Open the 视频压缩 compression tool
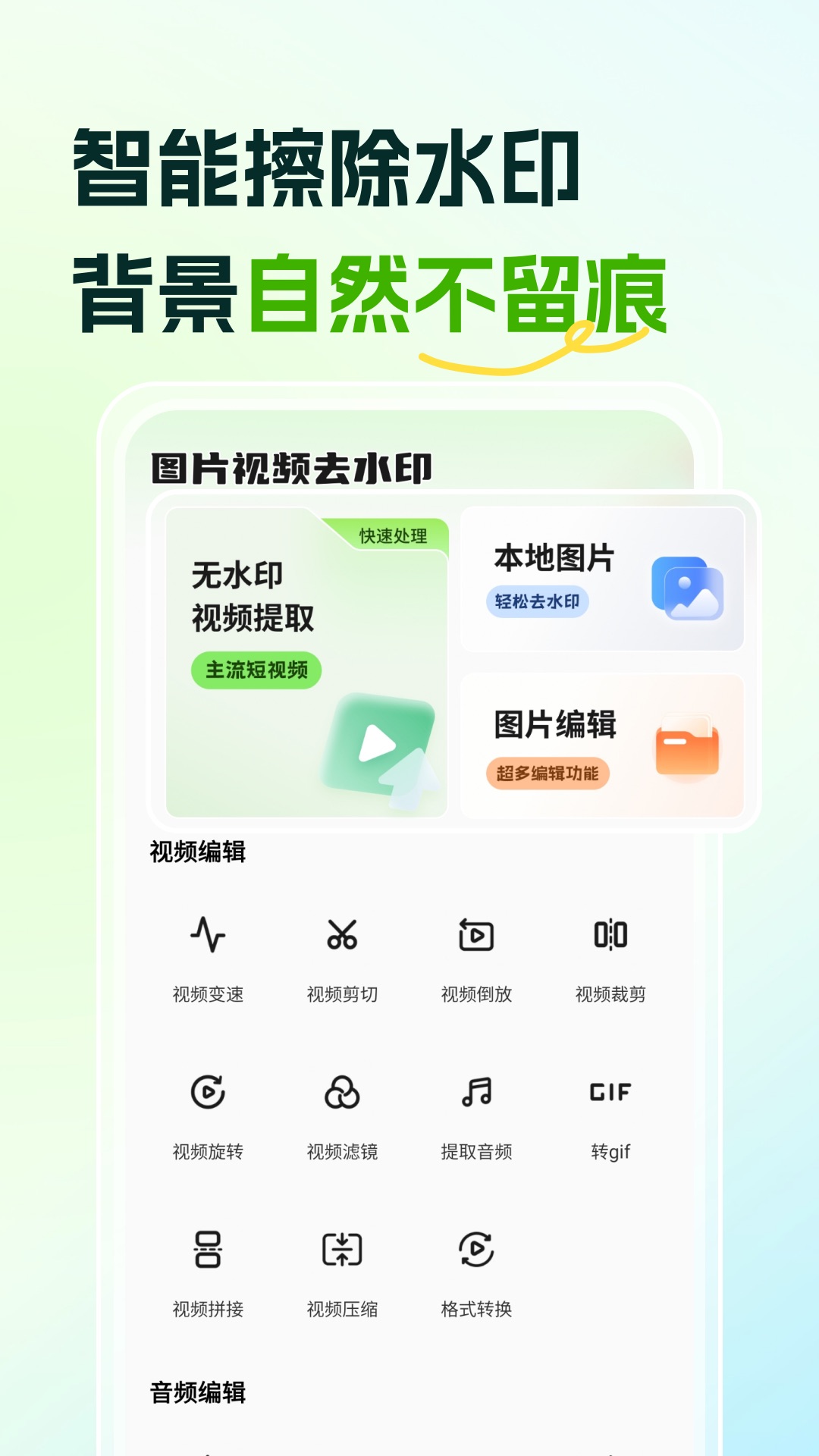 344,1251
